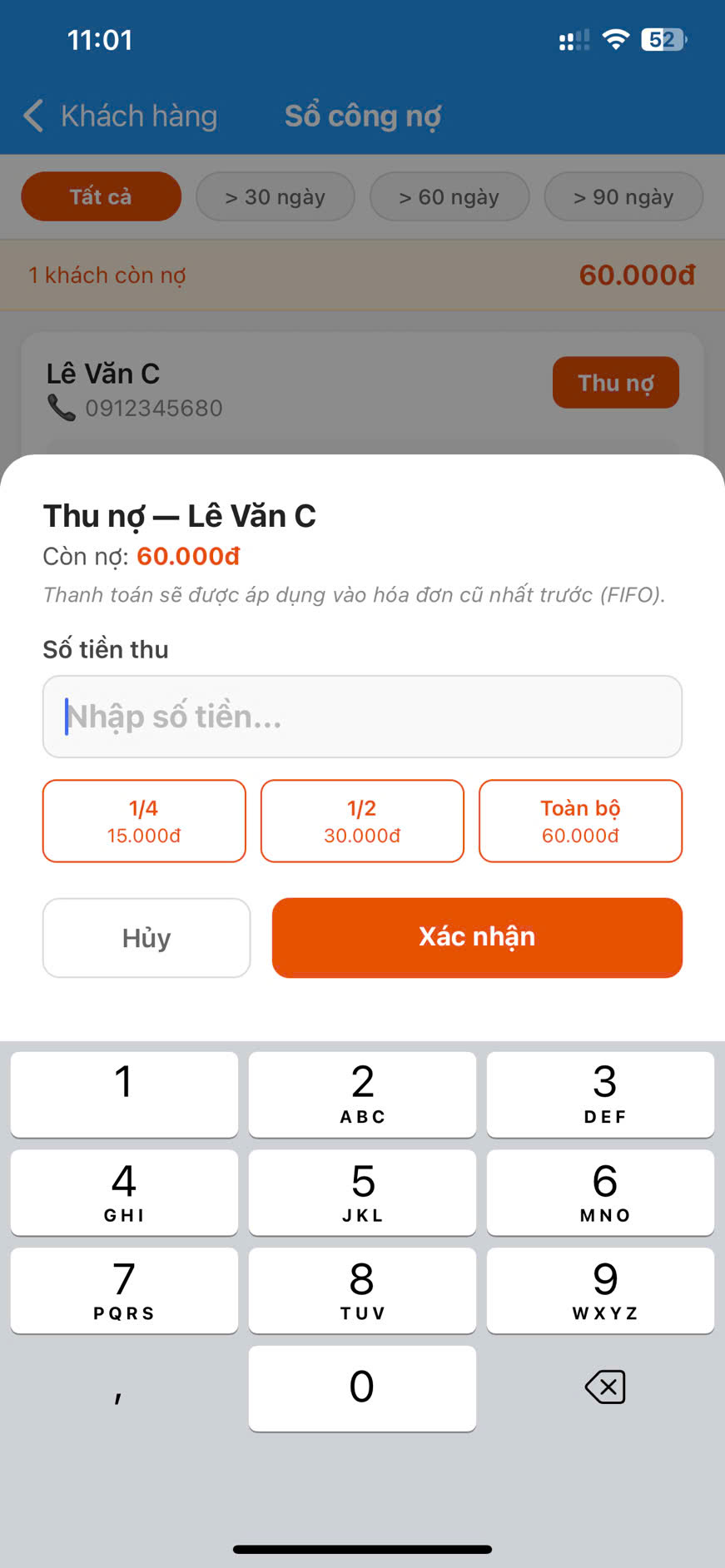This screenshot has height=1568, width=725.
Task: Choose the 1/4 quick amount of 15.000đ
Action: [x=143, y=821]
